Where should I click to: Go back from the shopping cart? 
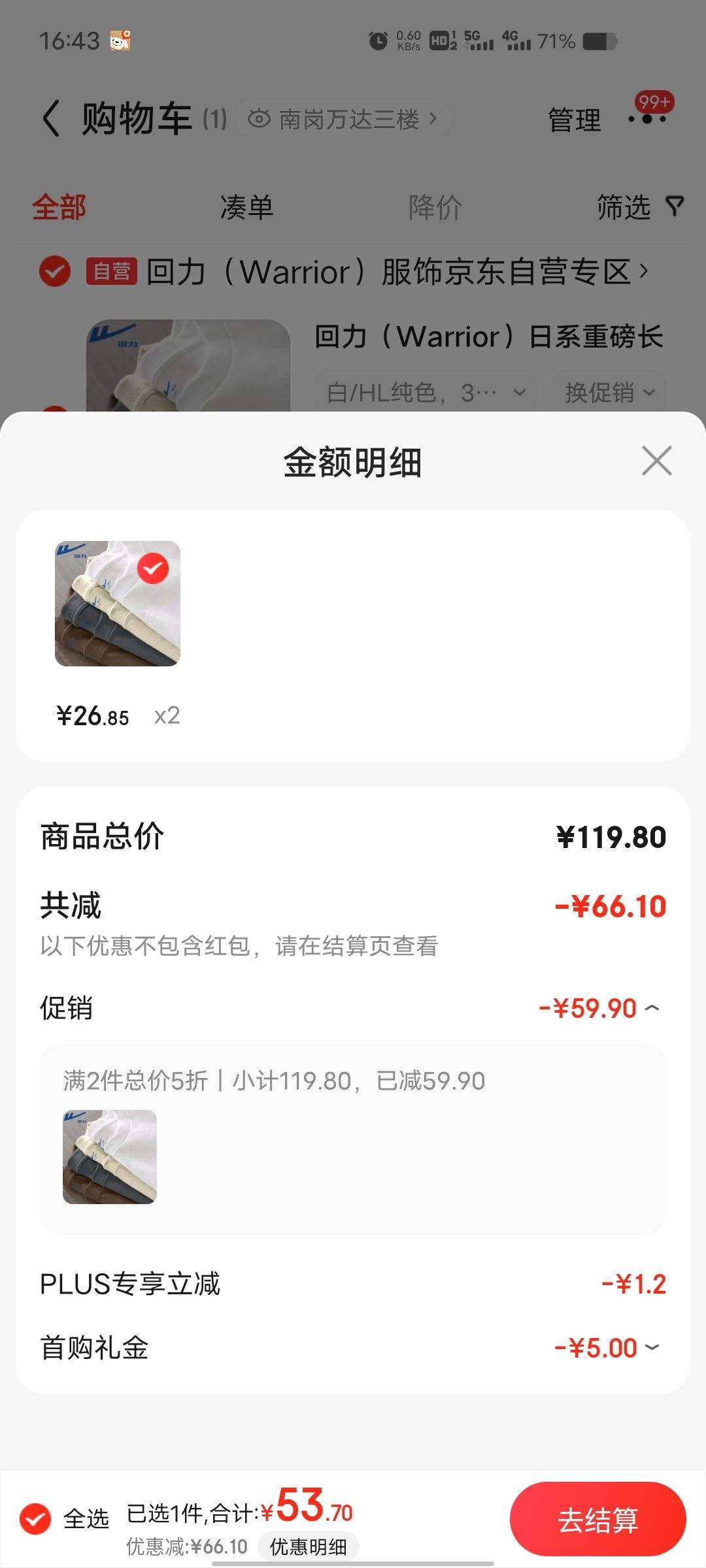51,119
